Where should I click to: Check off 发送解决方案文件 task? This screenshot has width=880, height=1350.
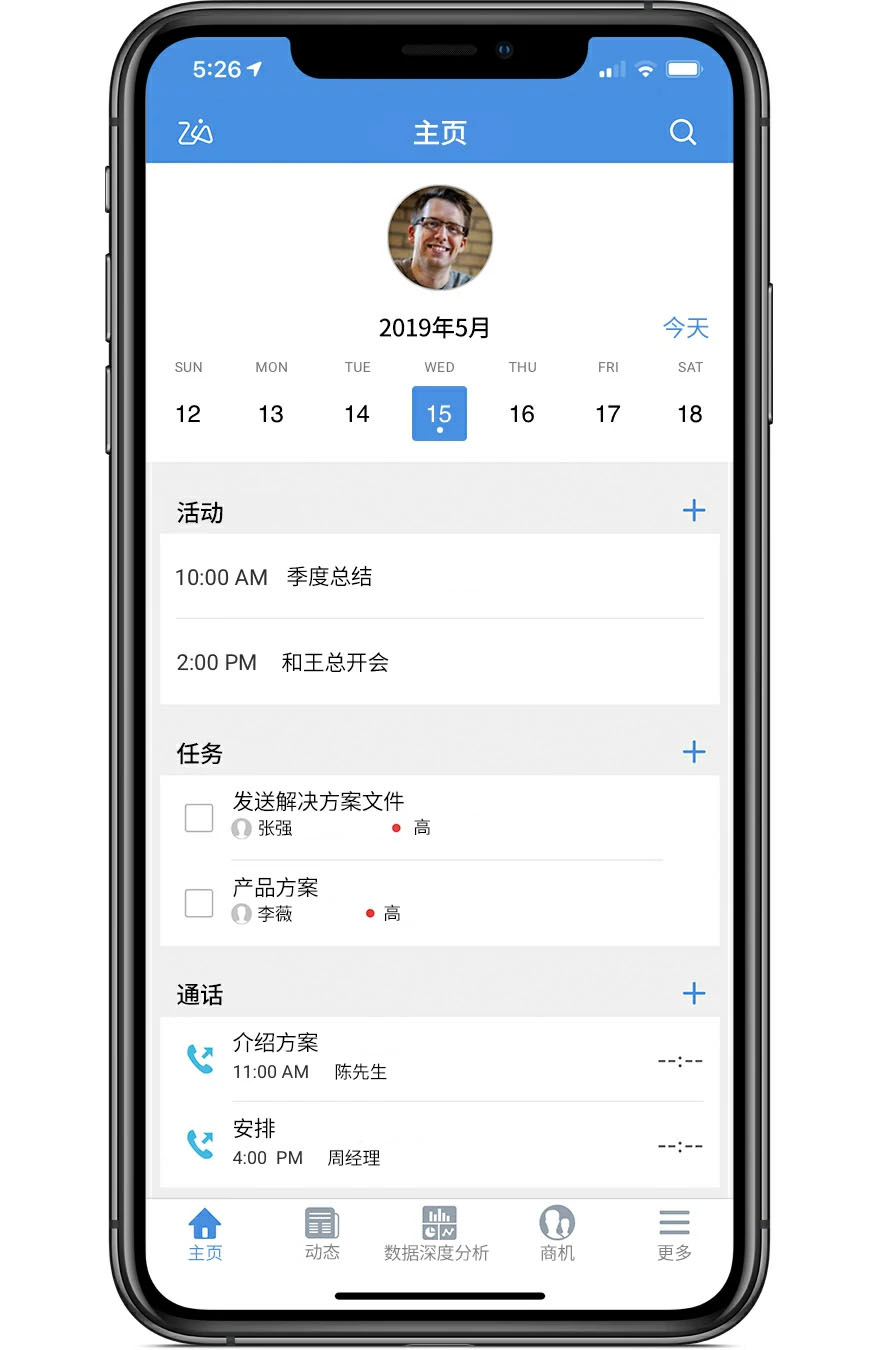pos(199,817)
